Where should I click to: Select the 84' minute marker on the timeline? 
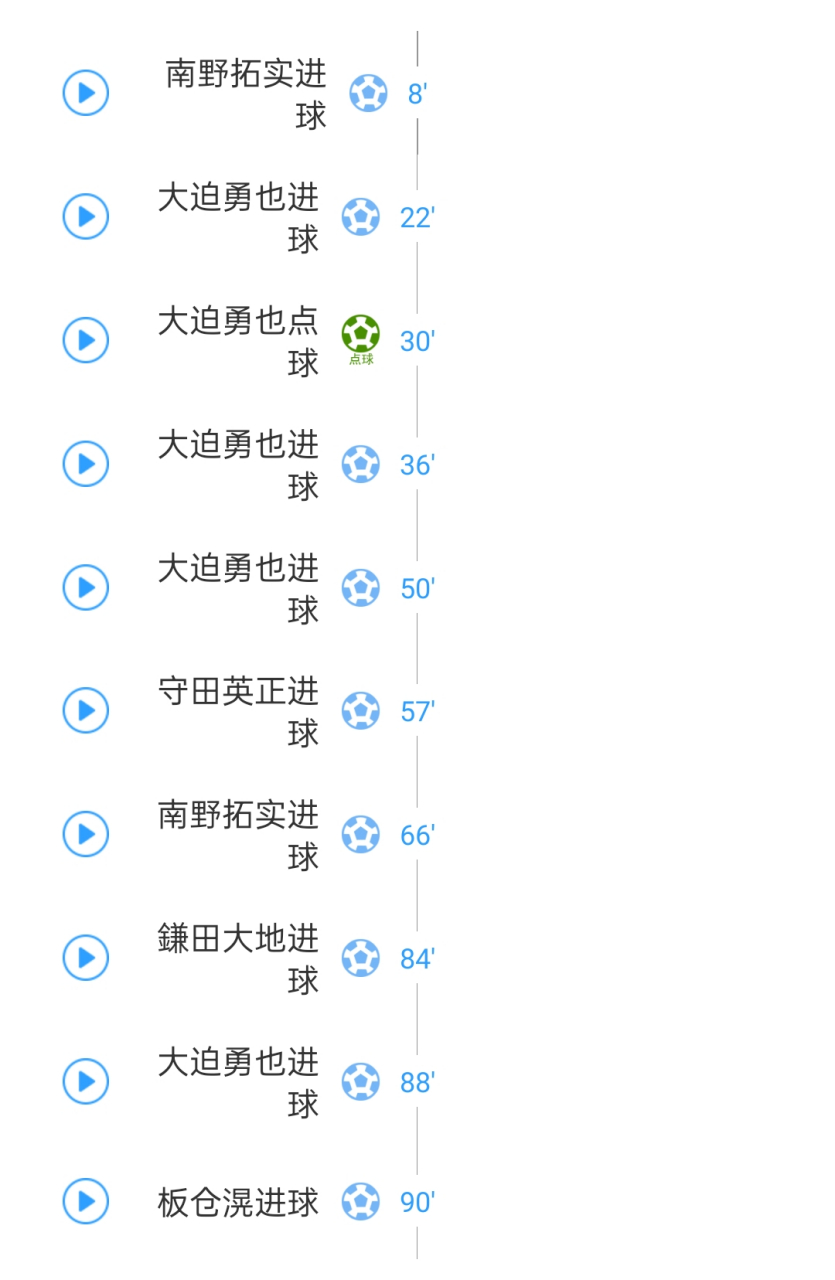click(x=417, y=957)
